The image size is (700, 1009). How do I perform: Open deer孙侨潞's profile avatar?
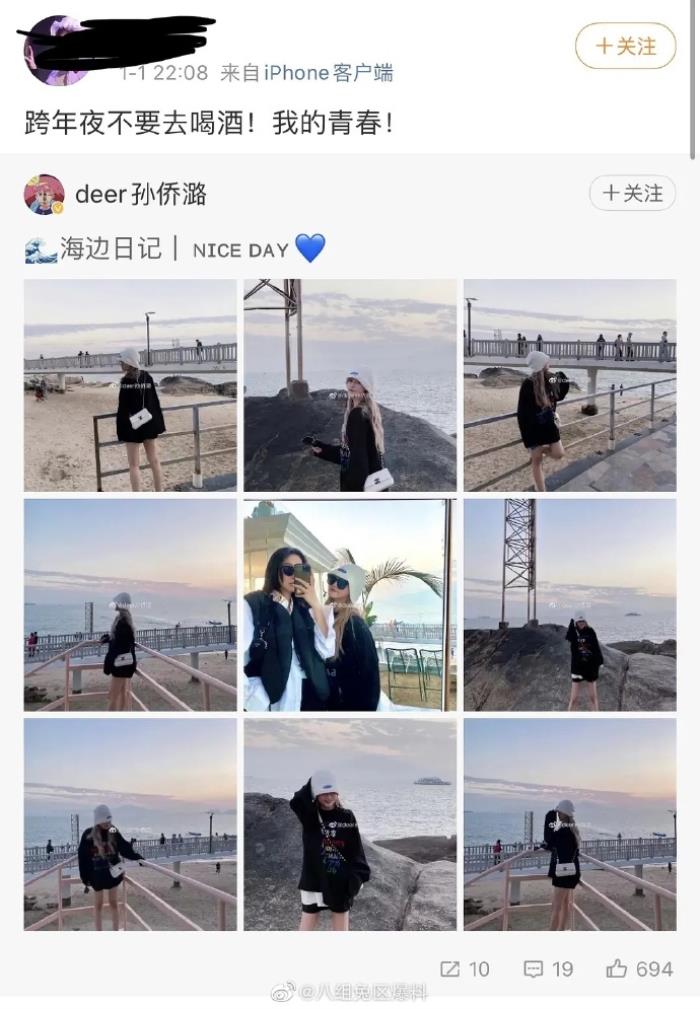(x=44, y=194)
